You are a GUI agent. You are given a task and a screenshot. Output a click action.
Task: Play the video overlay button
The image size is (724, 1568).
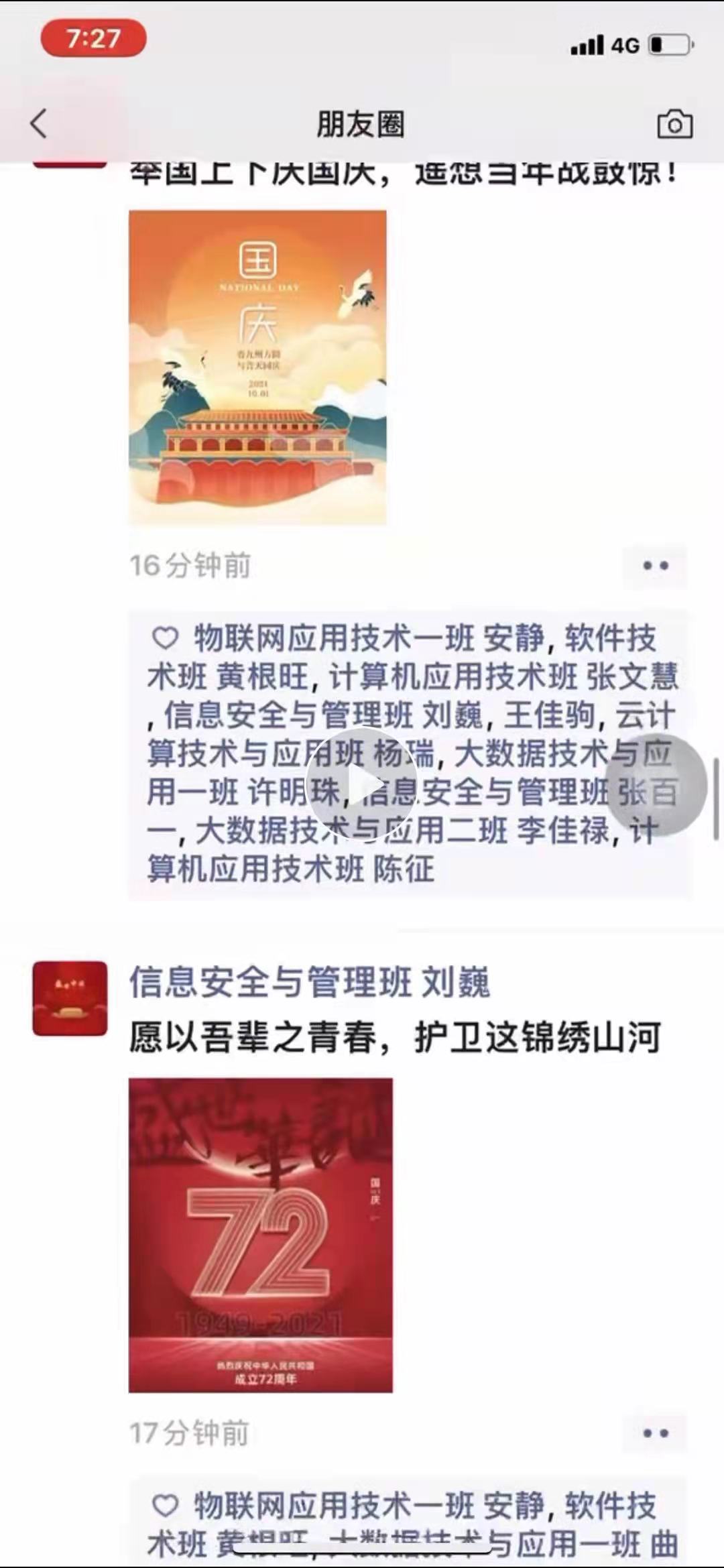[362, 784]
